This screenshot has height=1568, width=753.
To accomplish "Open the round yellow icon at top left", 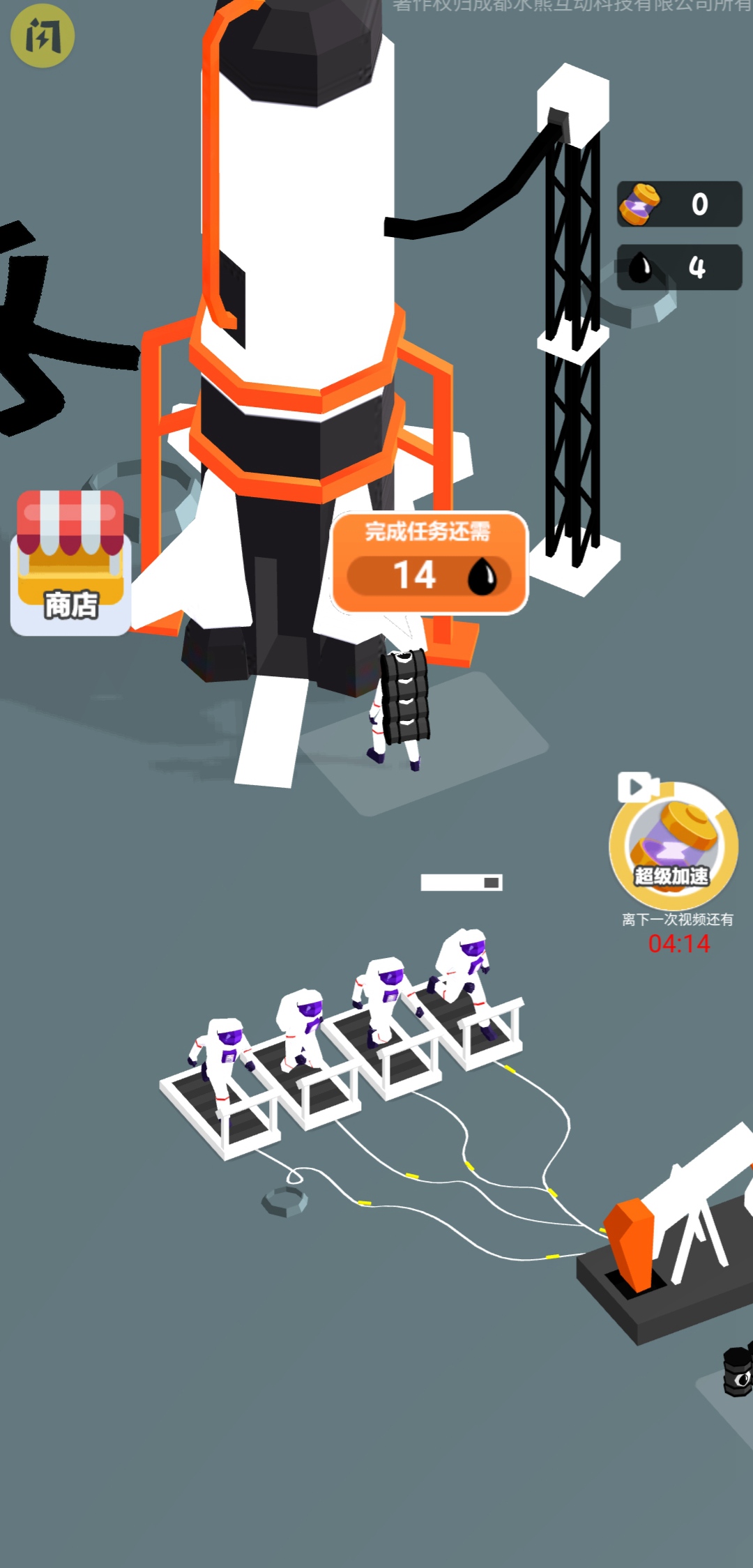I will coord(43,36).
